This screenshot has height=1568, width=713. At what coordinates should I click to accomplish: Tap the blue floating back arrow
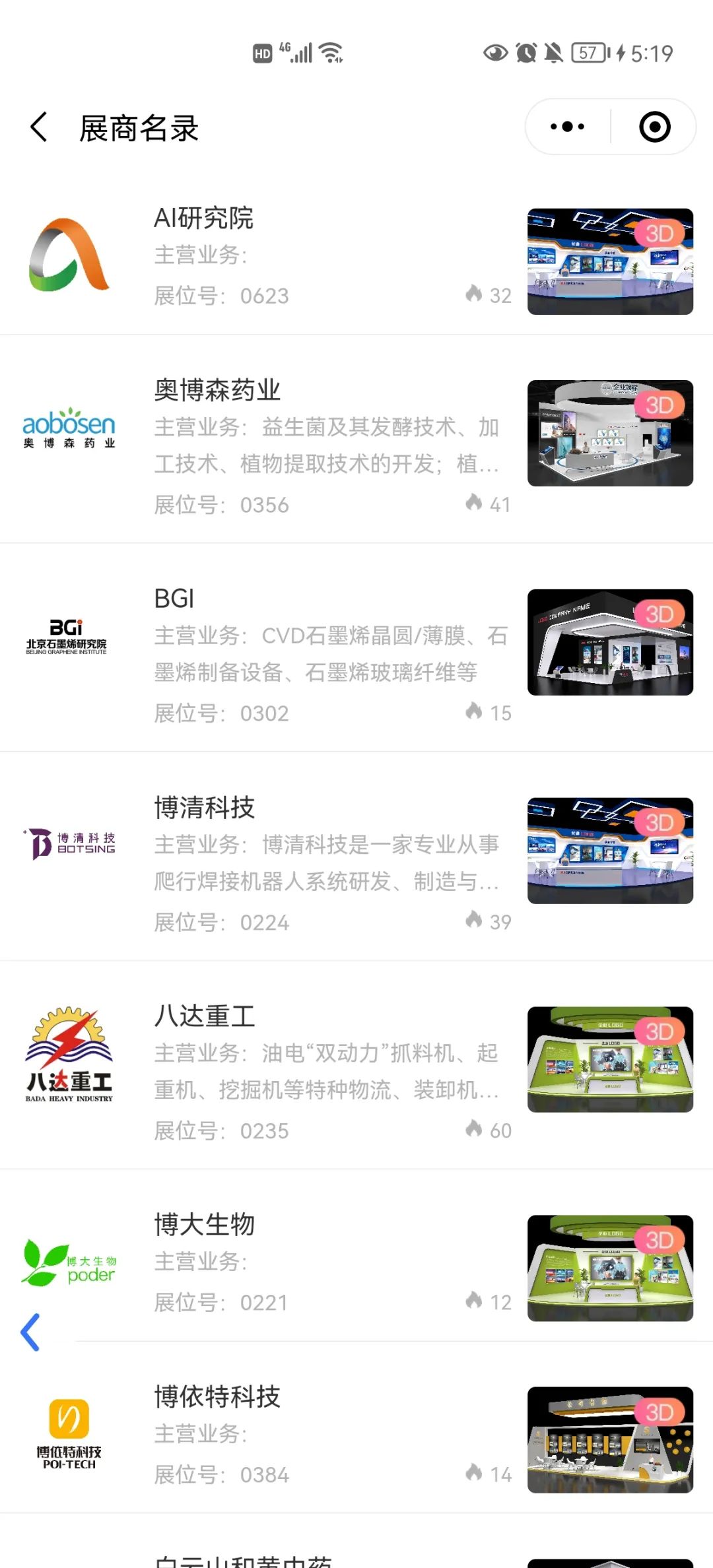[30, 1332]
